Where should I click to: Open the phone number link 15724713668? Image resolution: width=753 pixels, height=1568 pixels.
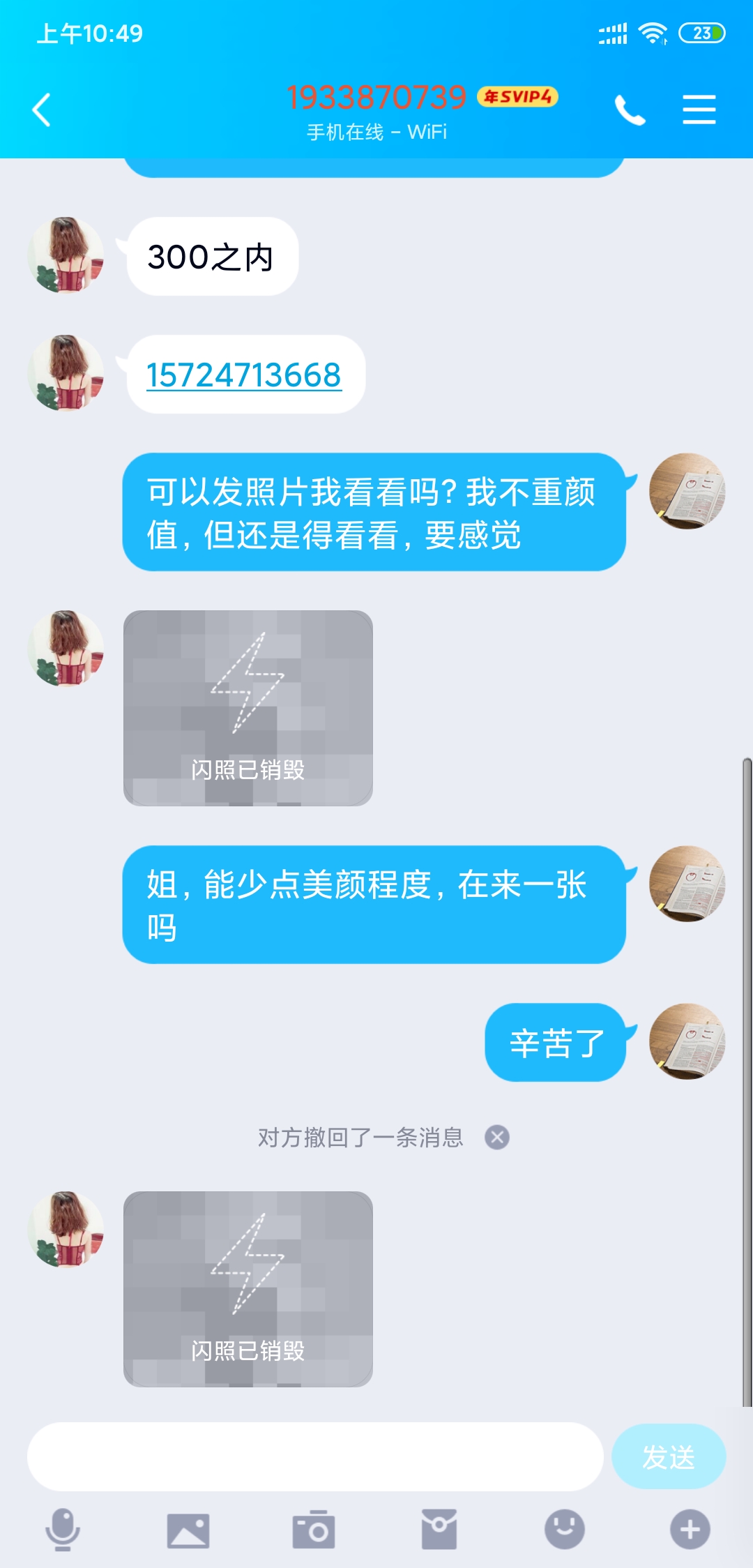coord(244,375)
